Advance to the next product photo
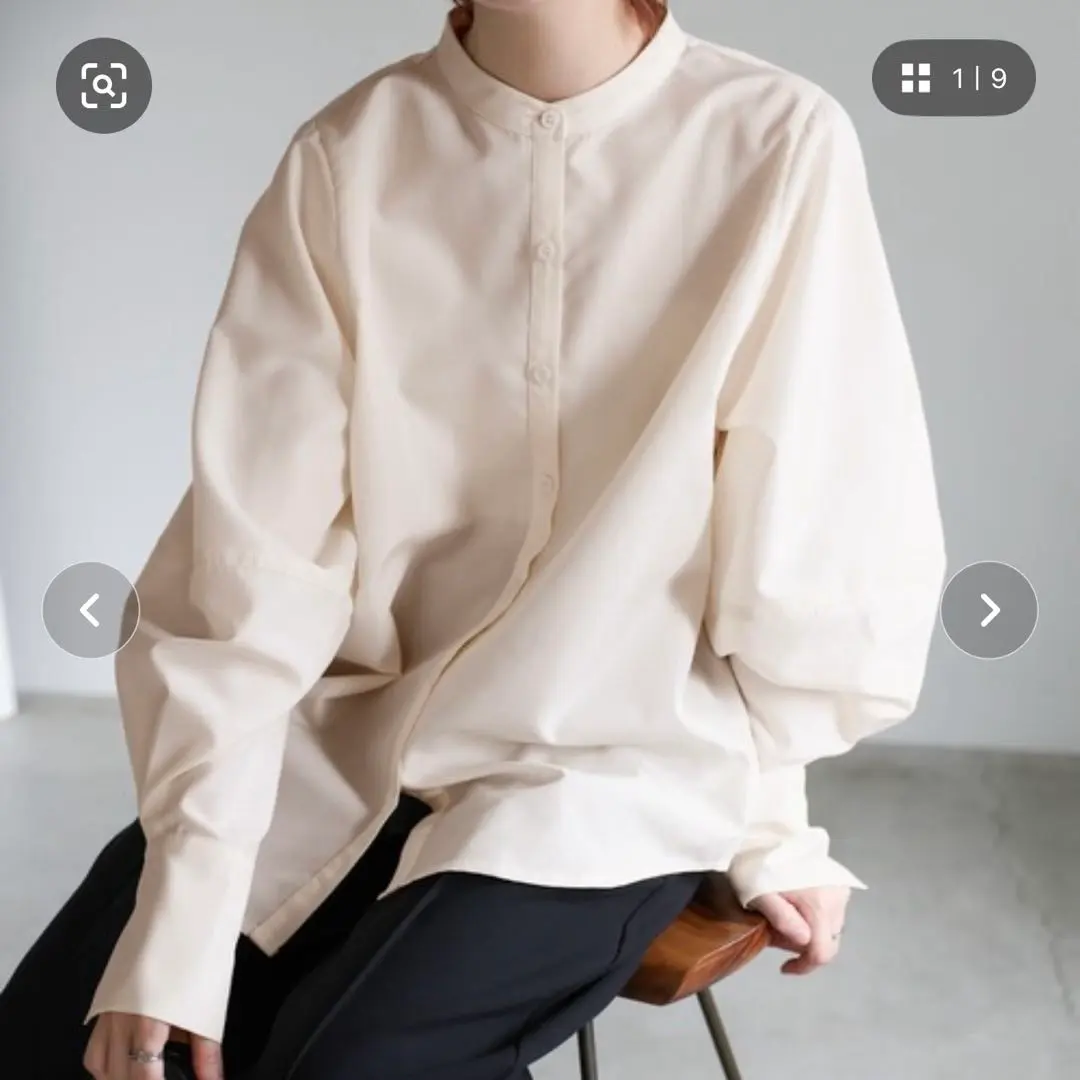Screen dimensions: 1080x1080 (x=988, y=609)
